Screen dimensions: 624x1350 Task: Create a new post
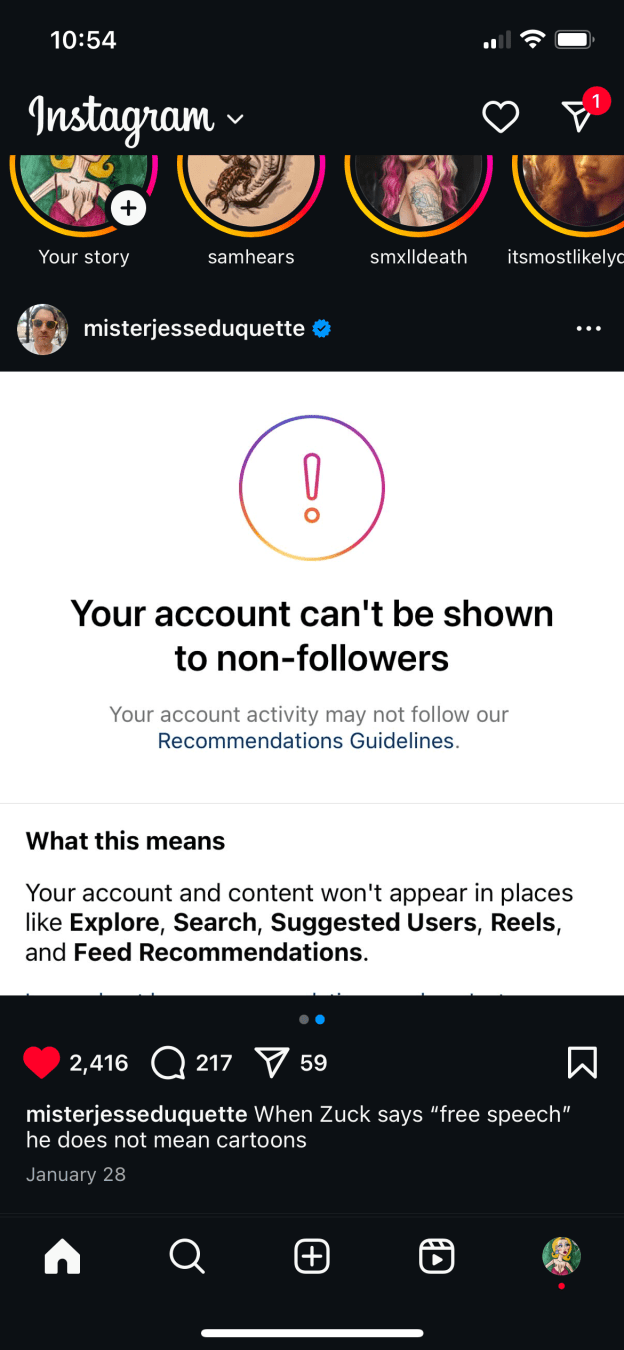point(312,1256)
